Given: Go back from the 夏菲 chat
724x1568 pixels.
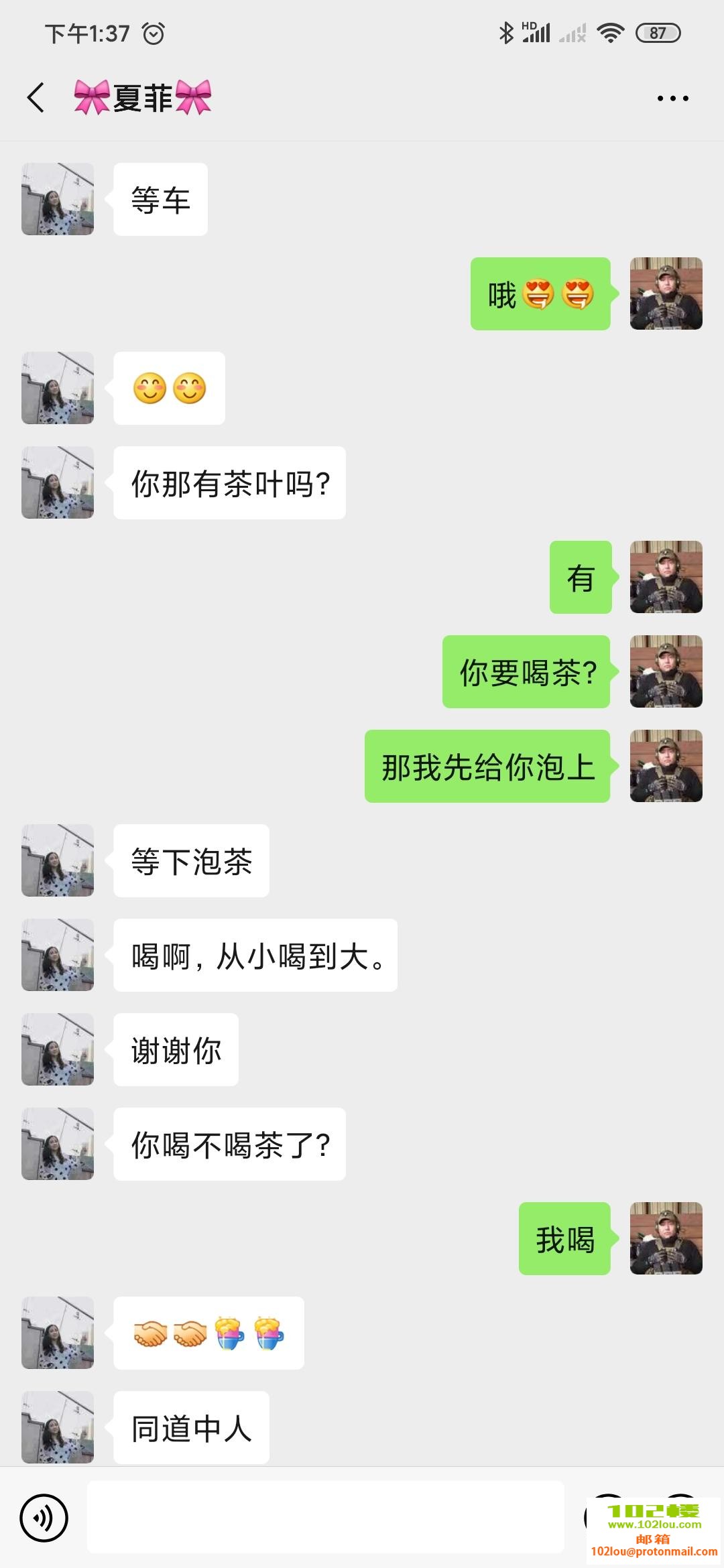Looking at the screenshot, I should click(x=36, y=98).
